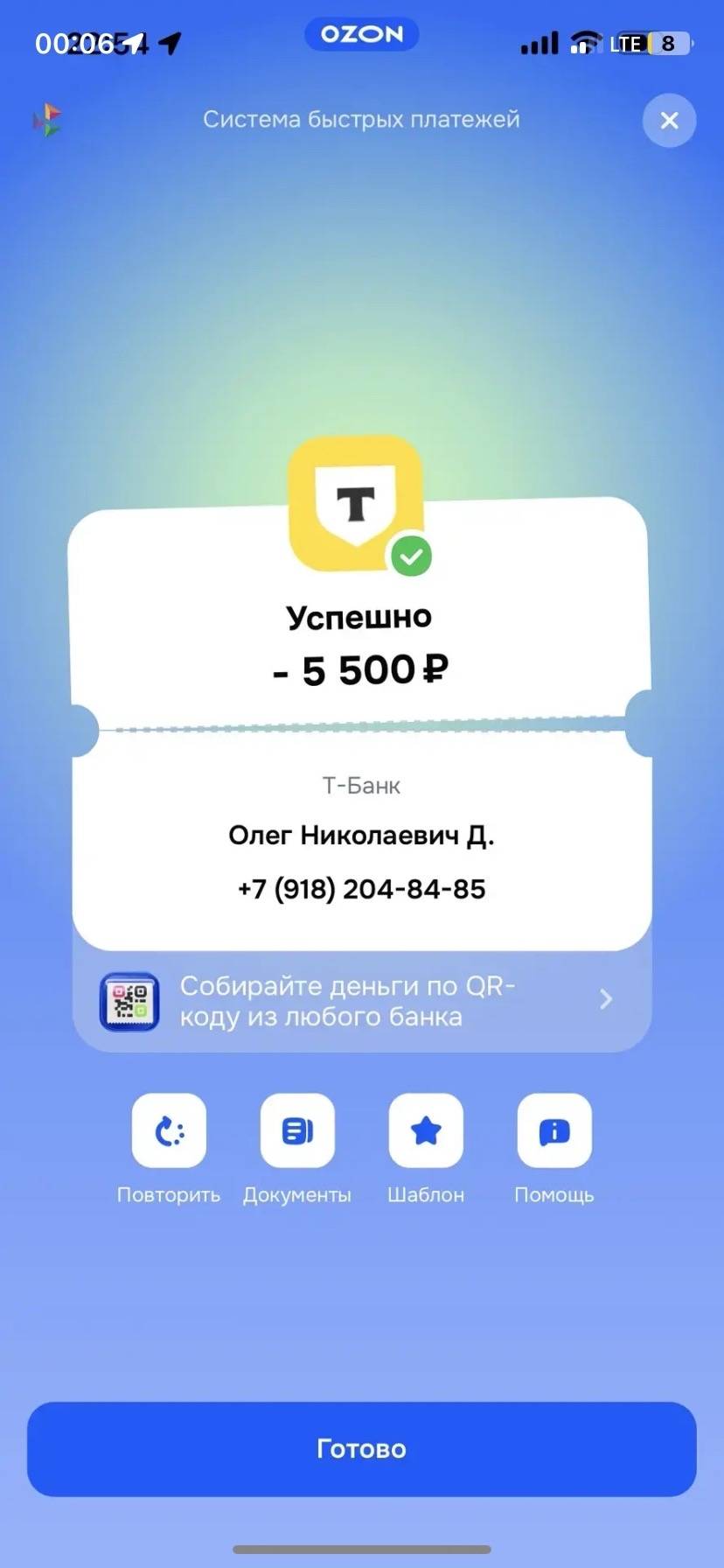The width and height of the screenshot is (724, 1568).
Task: Open Документы for this transfer
Action: tap(297, 1130)
